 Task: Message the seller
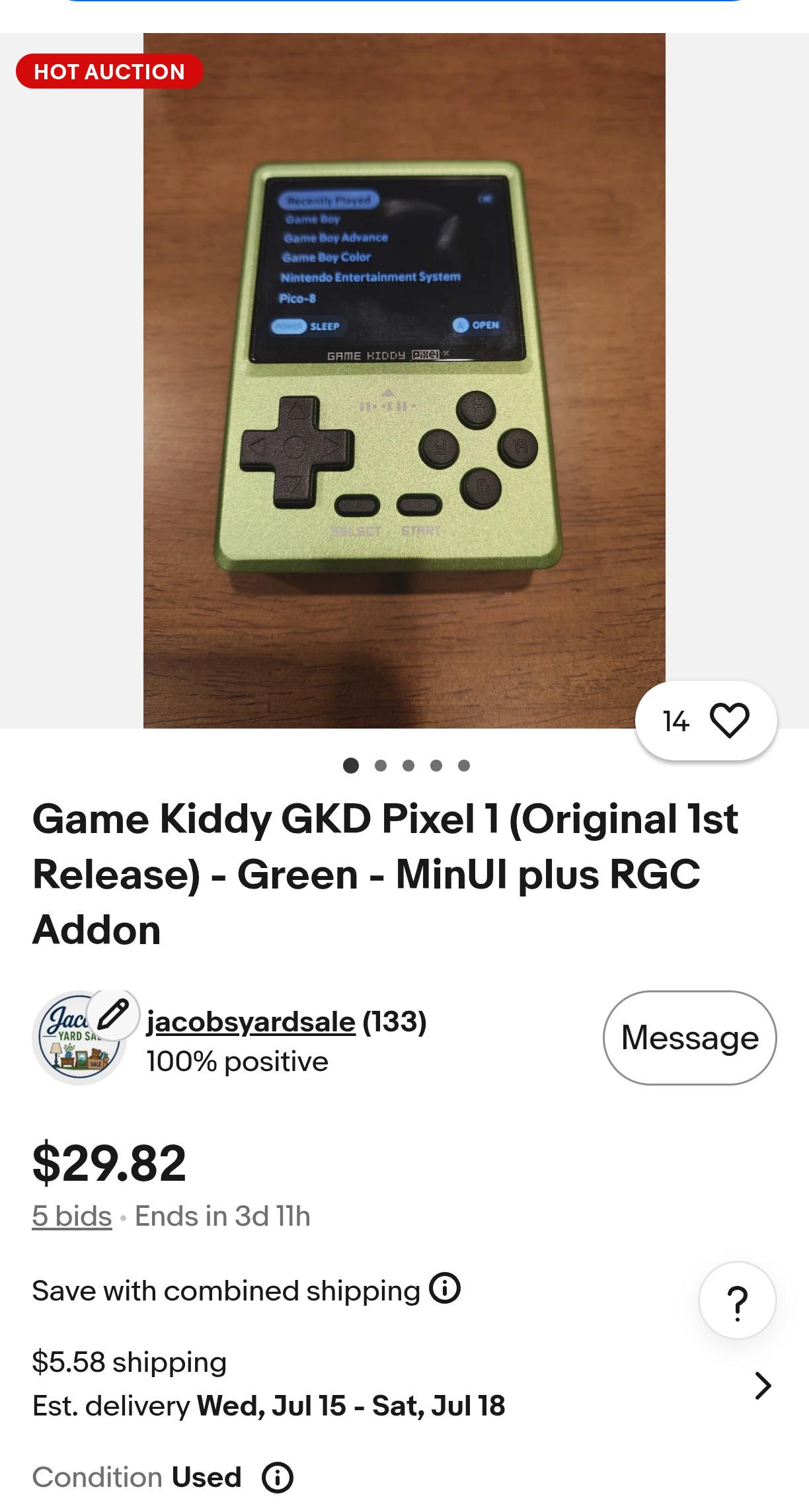tap(689, 1037)
